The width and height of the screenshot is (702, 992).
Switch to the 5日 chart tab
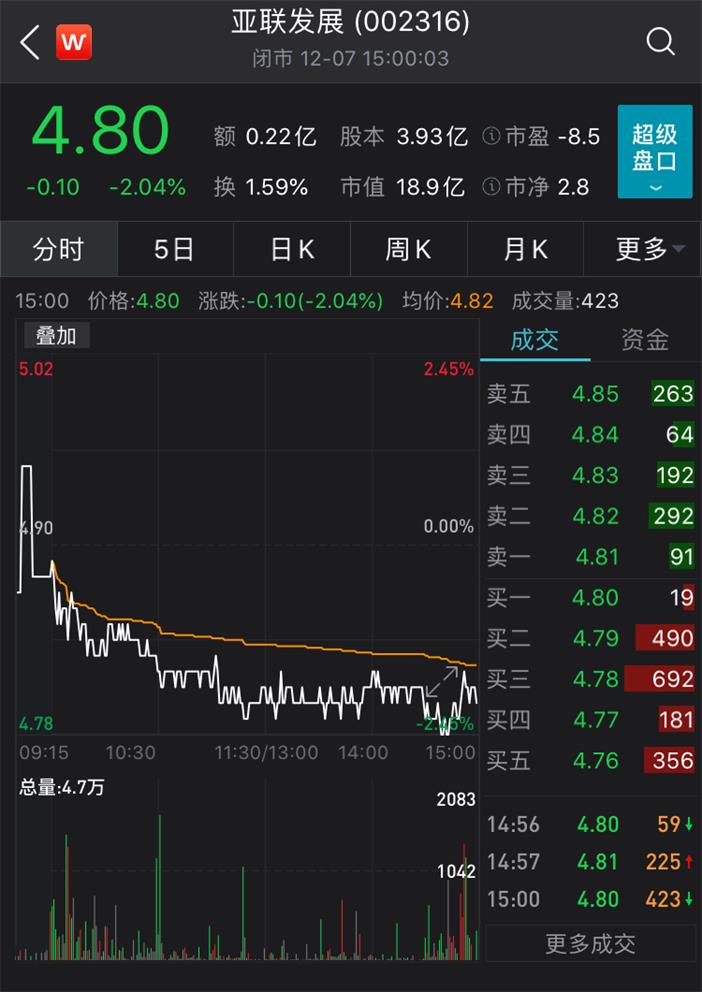174,249
